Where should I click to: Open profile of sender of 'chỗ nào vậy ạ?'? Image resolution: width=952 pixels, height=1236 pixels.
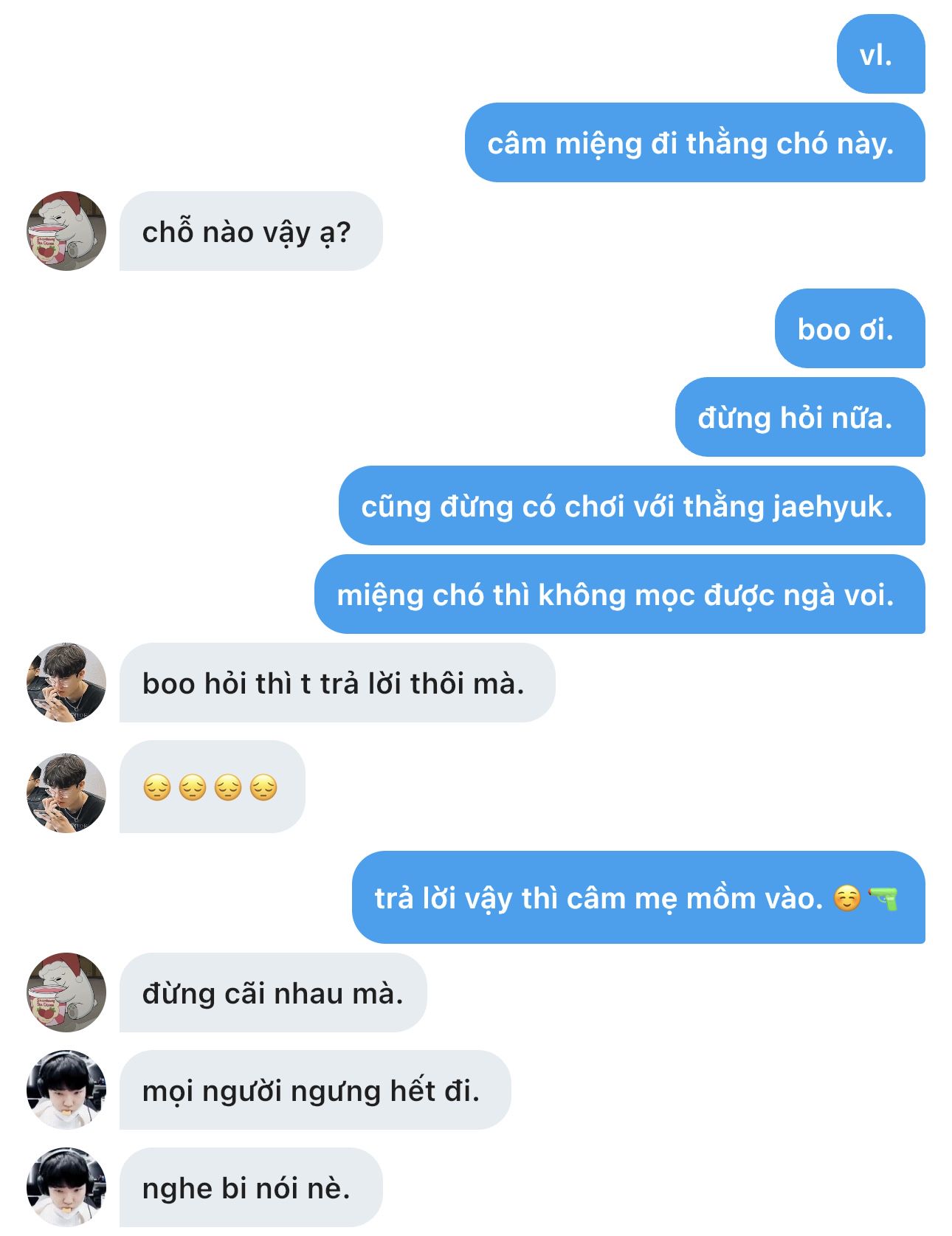(x=66, y=231)
